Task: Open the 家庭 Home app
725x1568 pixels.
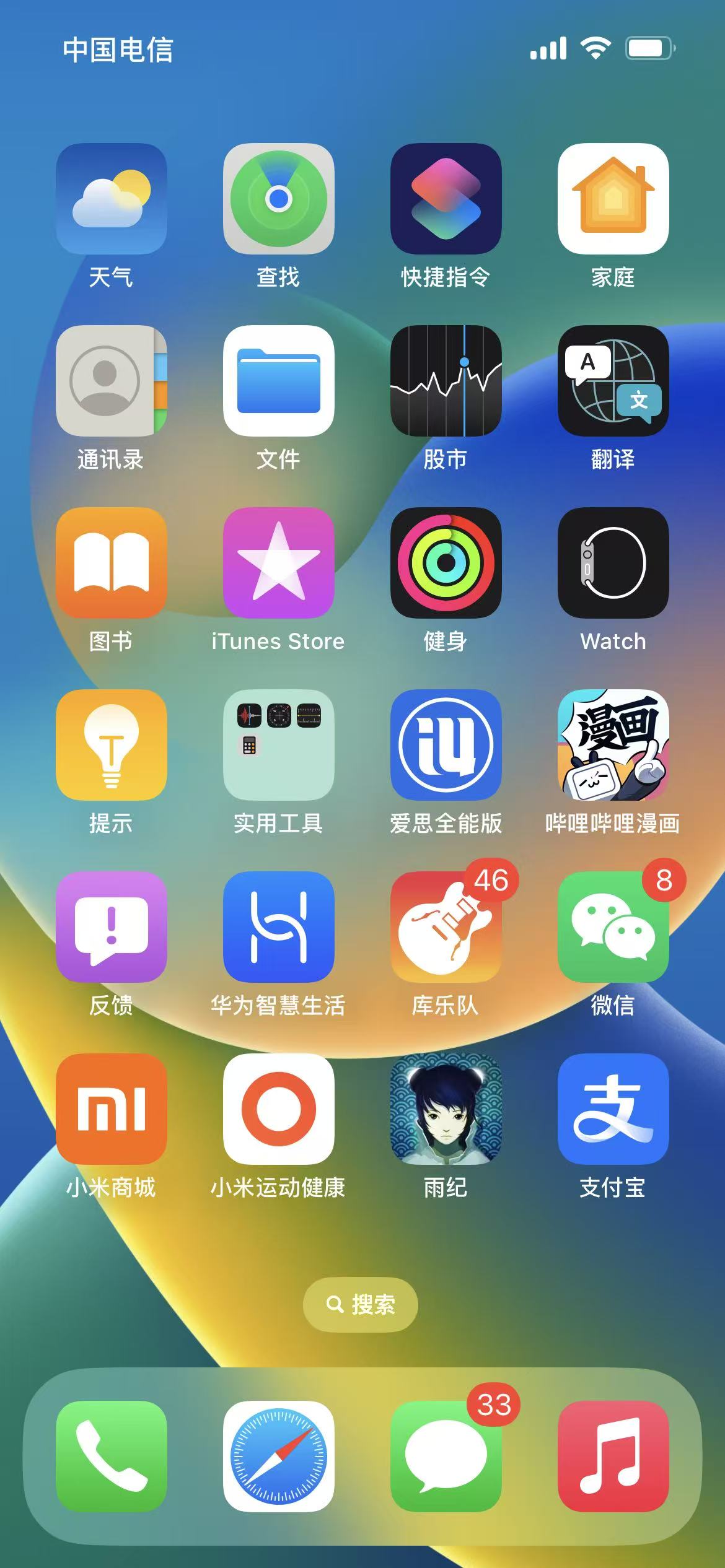Action: [613, 199]
